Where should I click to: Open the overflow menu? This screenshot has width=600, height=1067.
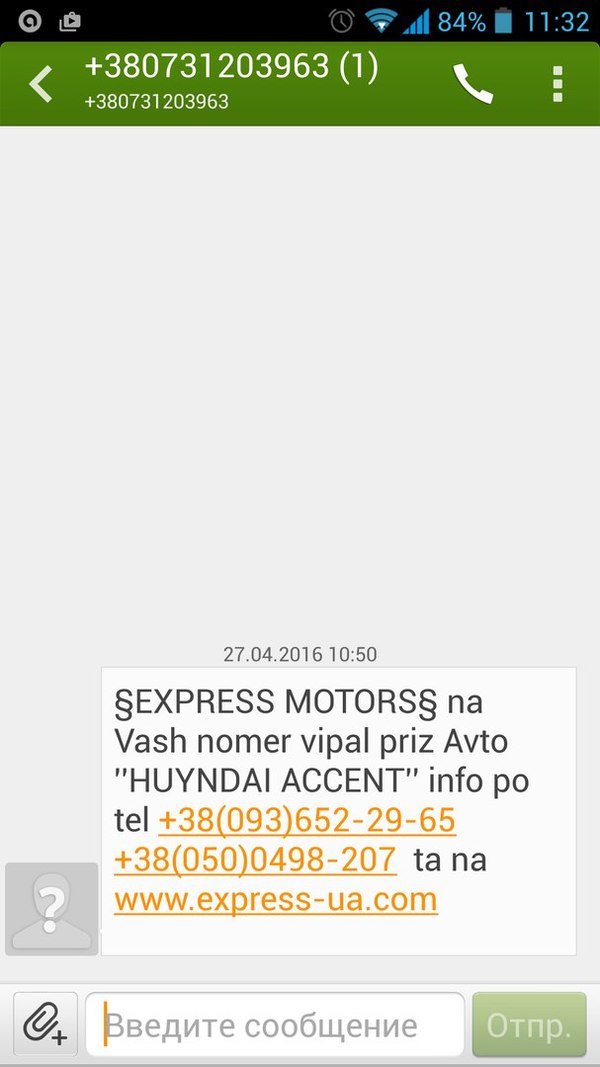click(x=557, y=84)
